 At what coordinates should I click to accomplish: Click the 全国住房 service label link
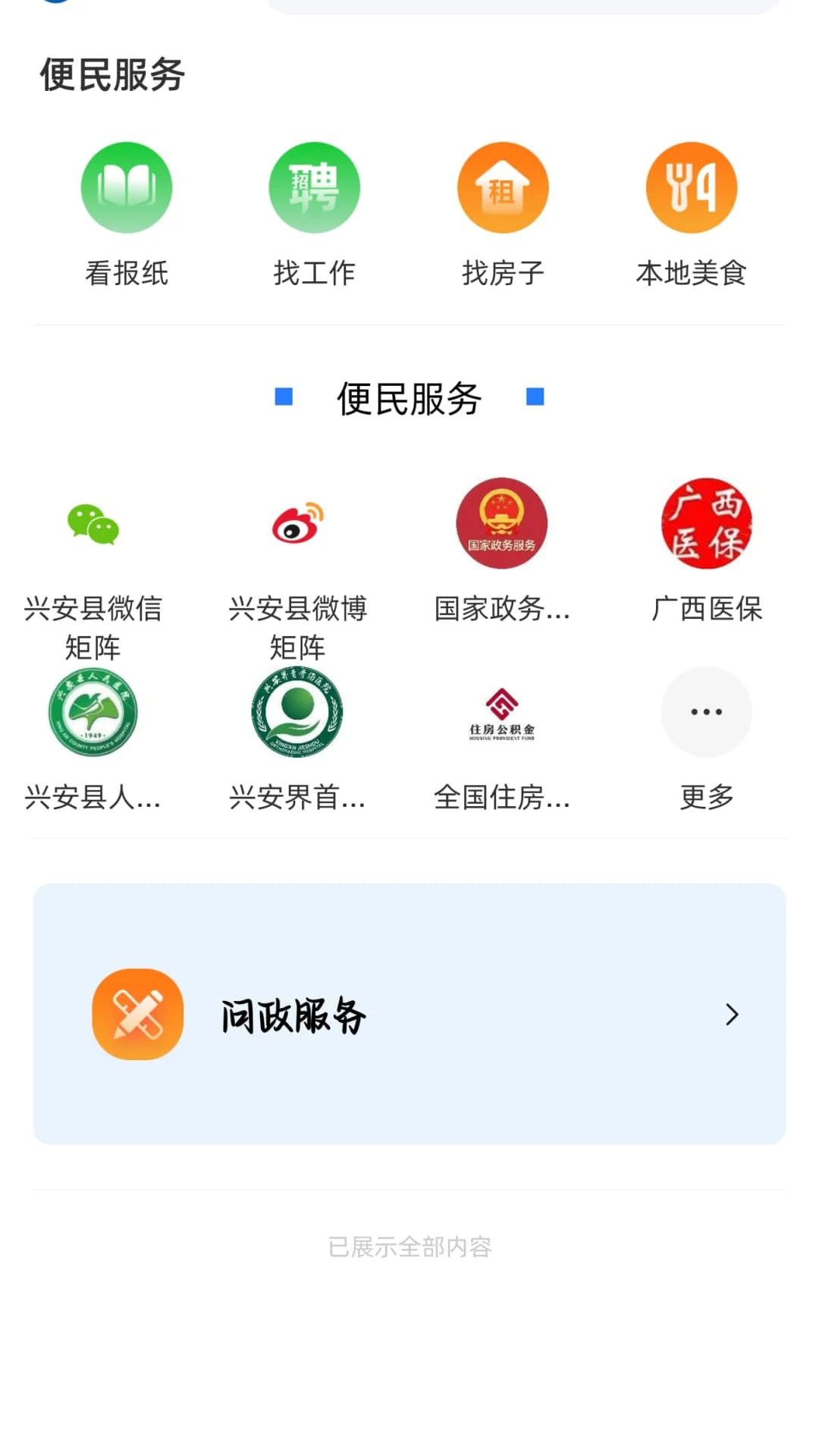point(502,798)
